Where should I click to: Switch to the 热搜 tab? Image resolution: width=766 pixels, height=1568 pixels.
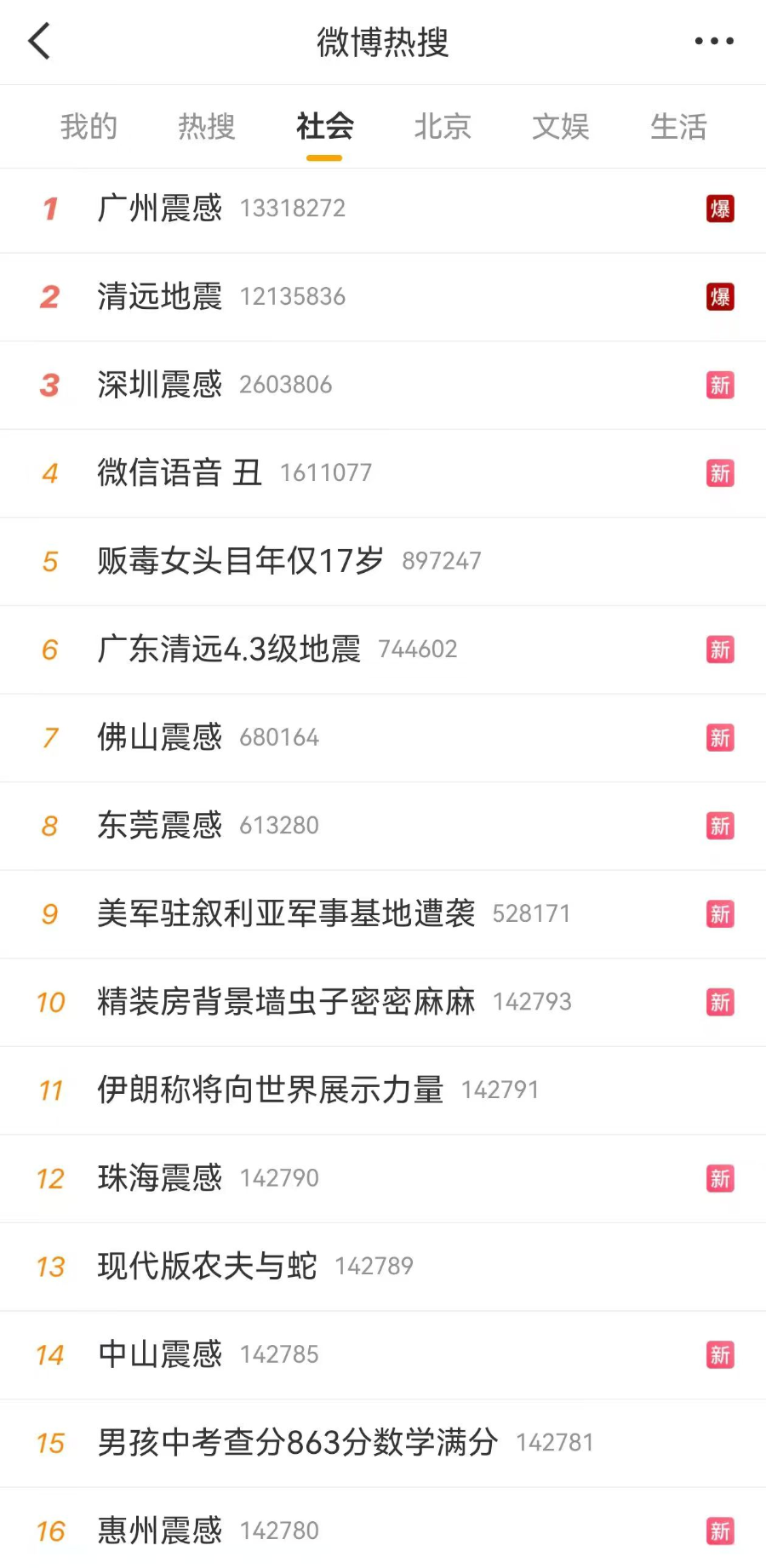point(207,127)
